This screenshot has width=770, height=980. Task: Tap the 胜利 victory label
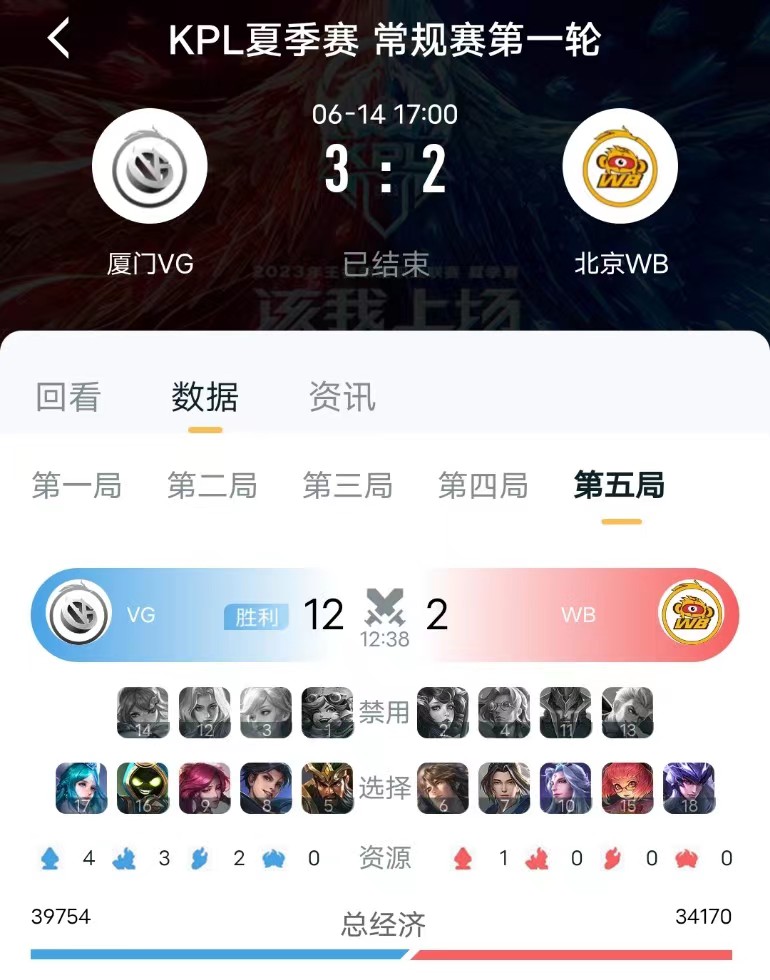[x=258, y=616]
